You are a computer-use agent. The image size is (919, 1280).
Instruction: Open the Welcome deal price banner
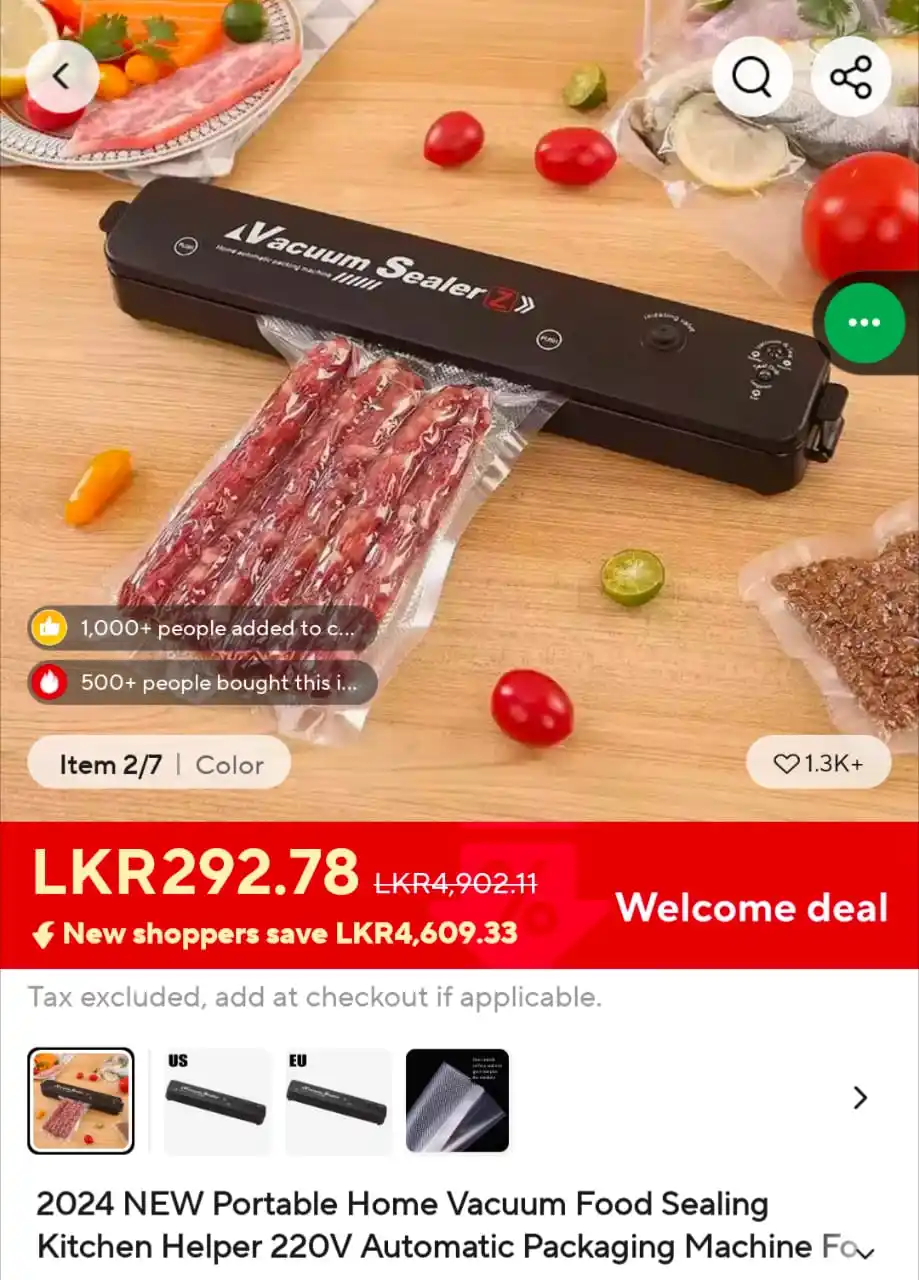(x=751, y=908)
